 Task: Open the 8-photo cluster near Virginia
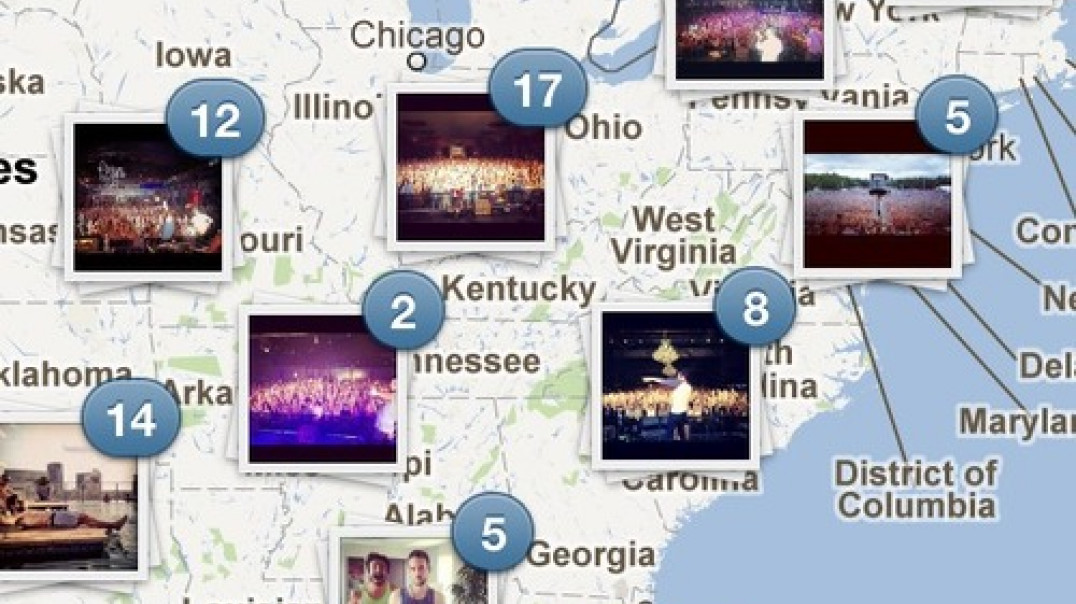coord(676,386)
